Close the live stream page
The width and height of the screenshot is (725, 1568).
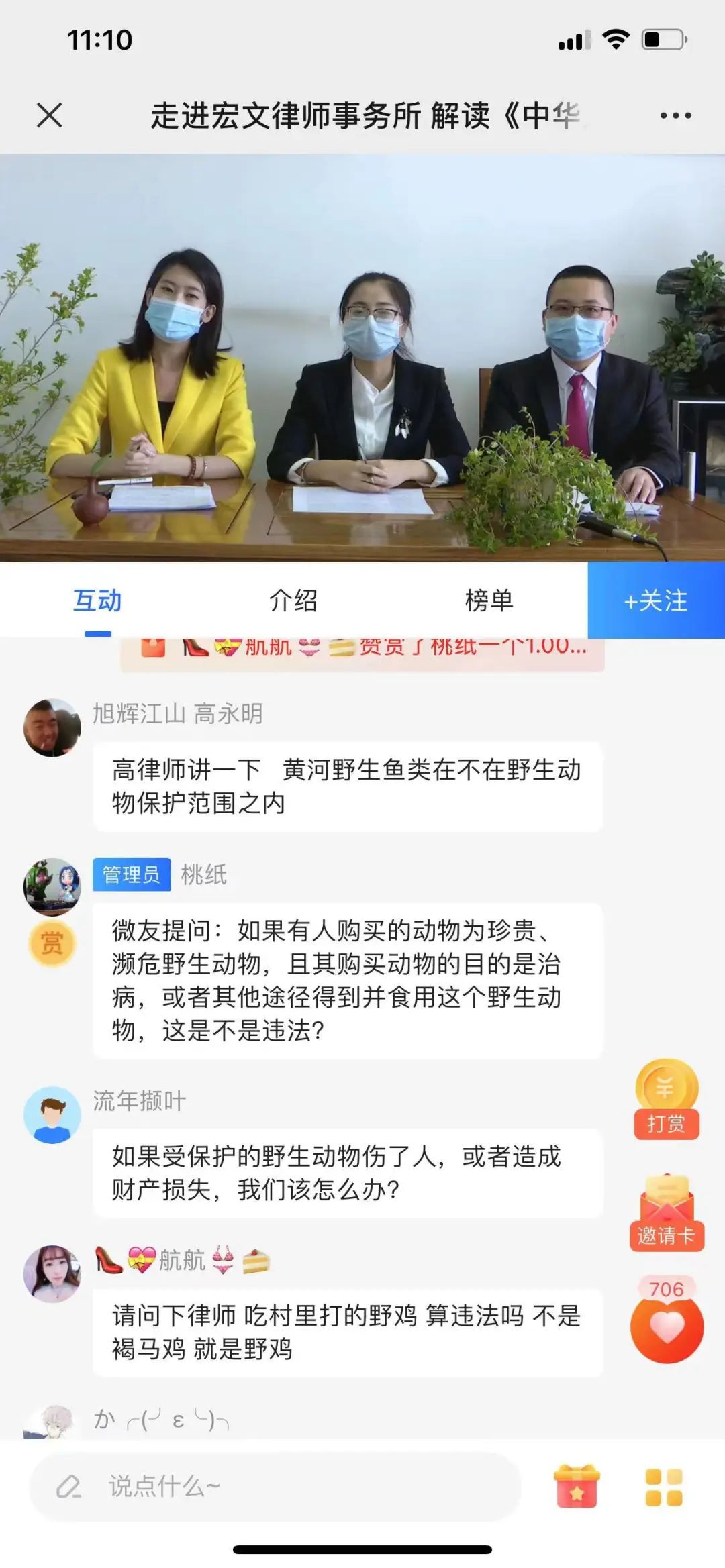[50, 115]
